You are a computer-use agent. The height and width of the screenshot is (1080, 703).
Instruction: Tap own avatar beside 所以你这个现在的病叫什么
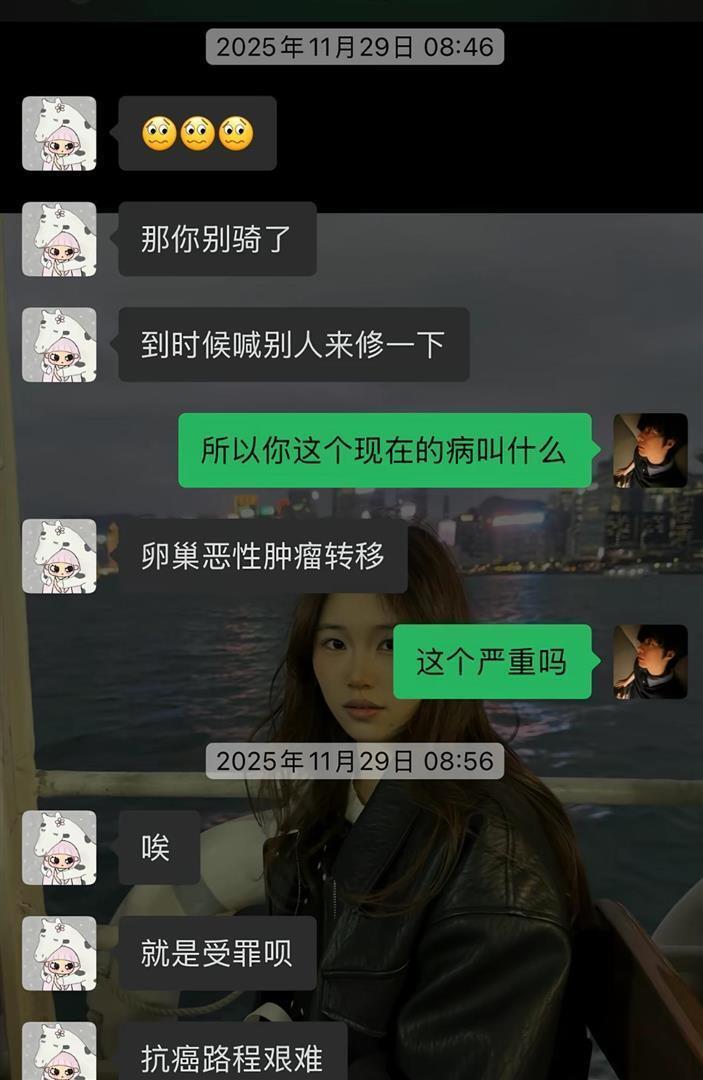[x=650, y=450]
